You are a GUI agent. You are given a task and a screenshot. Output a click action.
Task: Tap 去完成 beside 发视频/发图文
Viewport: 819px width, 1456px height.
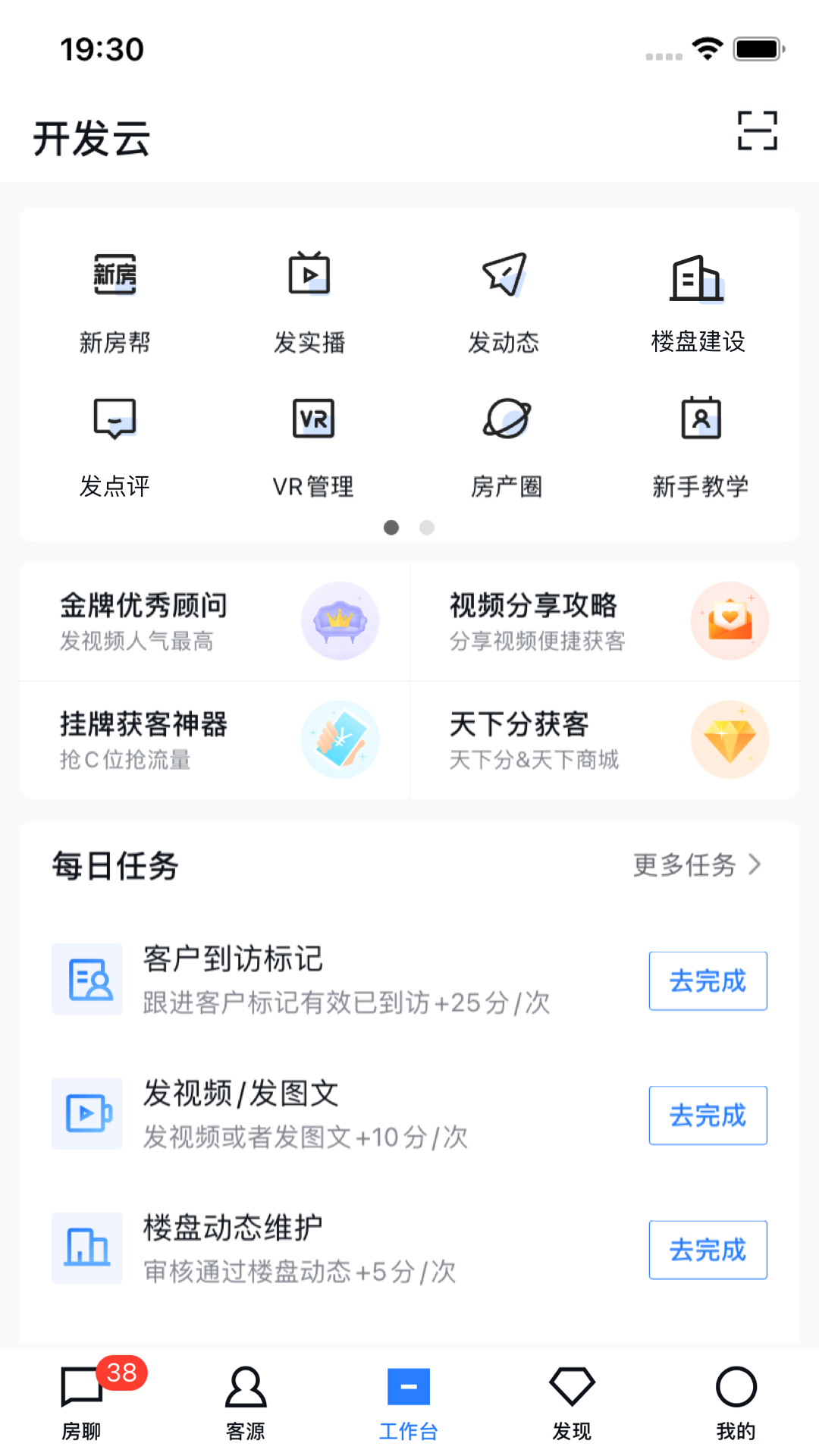tap(708, 1116)
